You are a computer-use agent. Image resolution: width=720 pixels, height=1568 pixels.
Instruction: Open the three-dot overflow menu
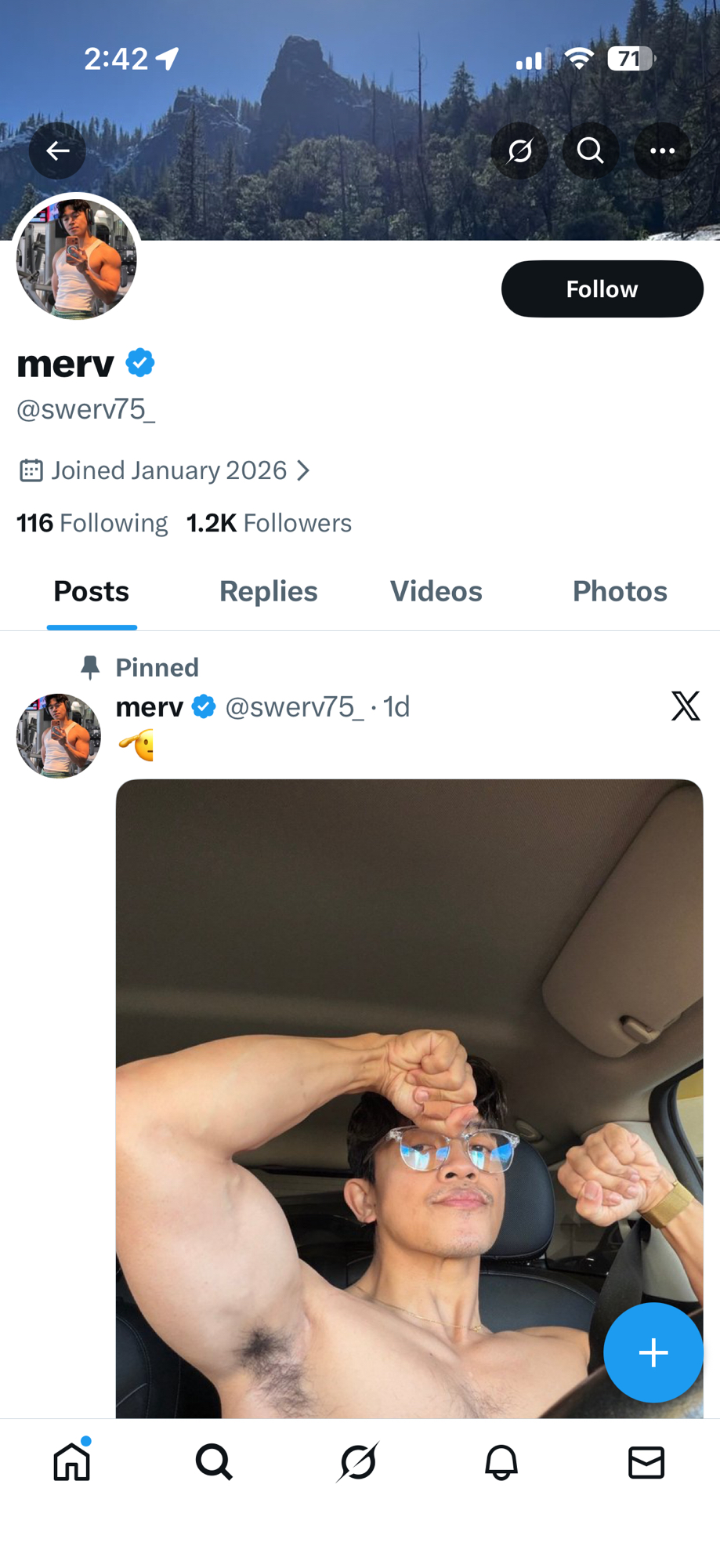pyautogui.click(x=662, y=151)
